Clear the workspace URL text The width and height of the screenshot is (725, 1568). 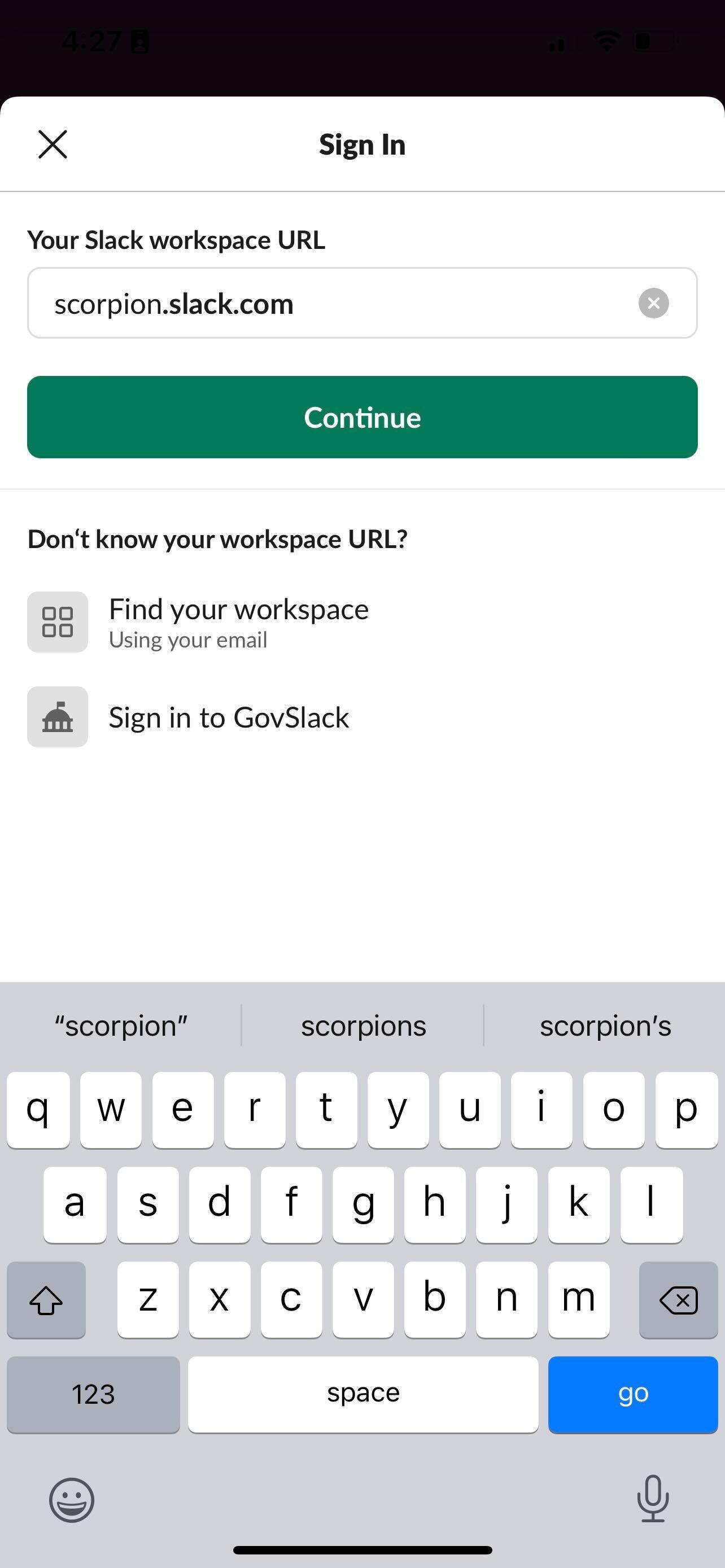pos(653,303)
